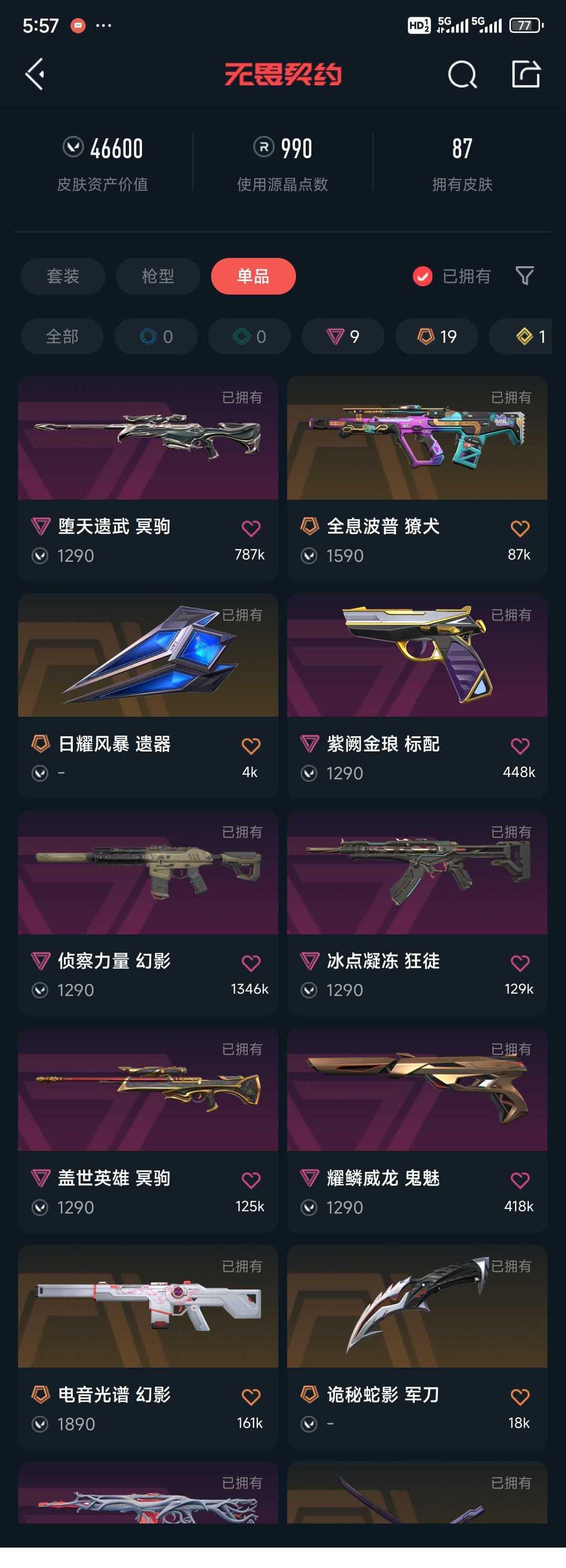This screenshot has width=566, height=1568.
Task: Open the 日耀风暴 遗器 skin card
Action: pyautogui.click(x=148, y=696)
